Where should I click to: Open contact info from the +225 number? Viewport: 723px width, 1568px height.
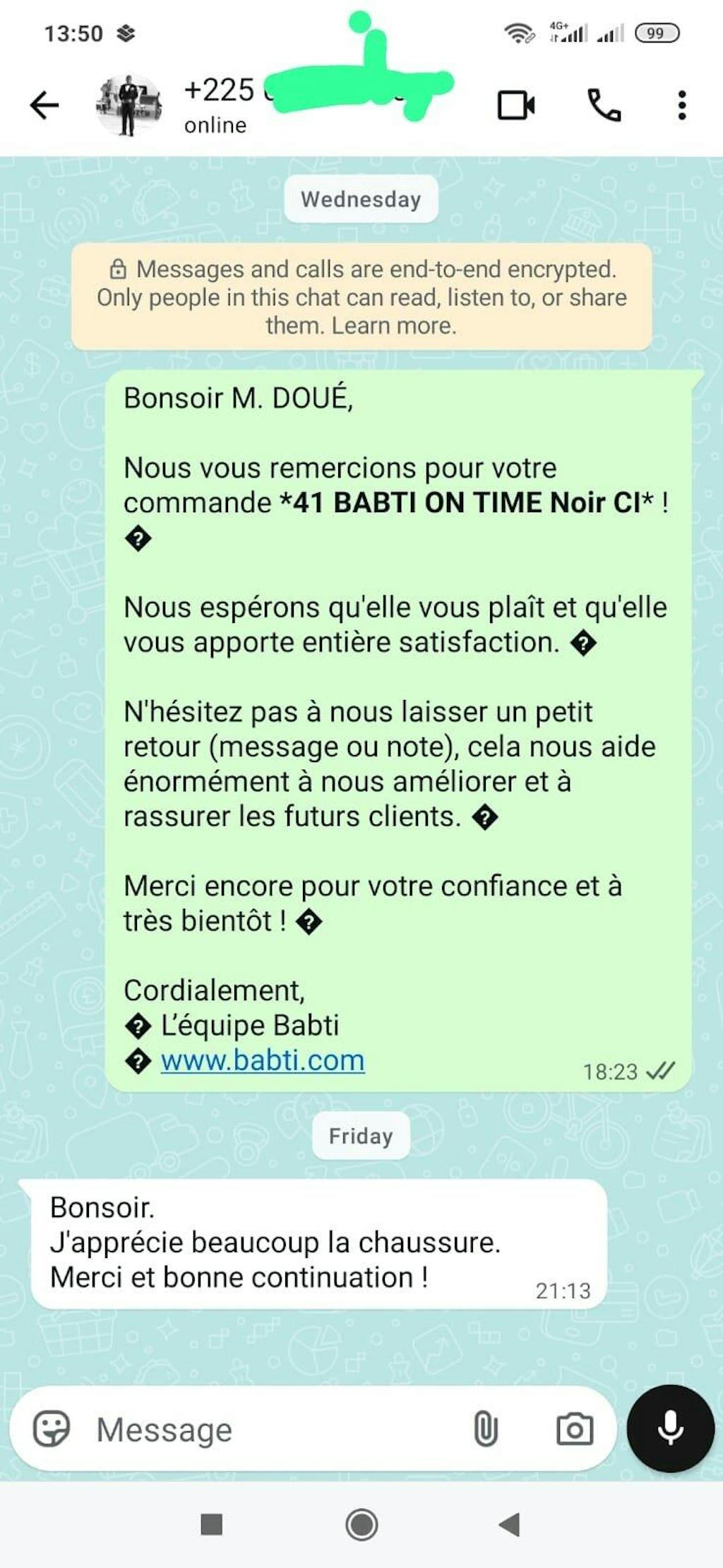(x=219, y=92)
